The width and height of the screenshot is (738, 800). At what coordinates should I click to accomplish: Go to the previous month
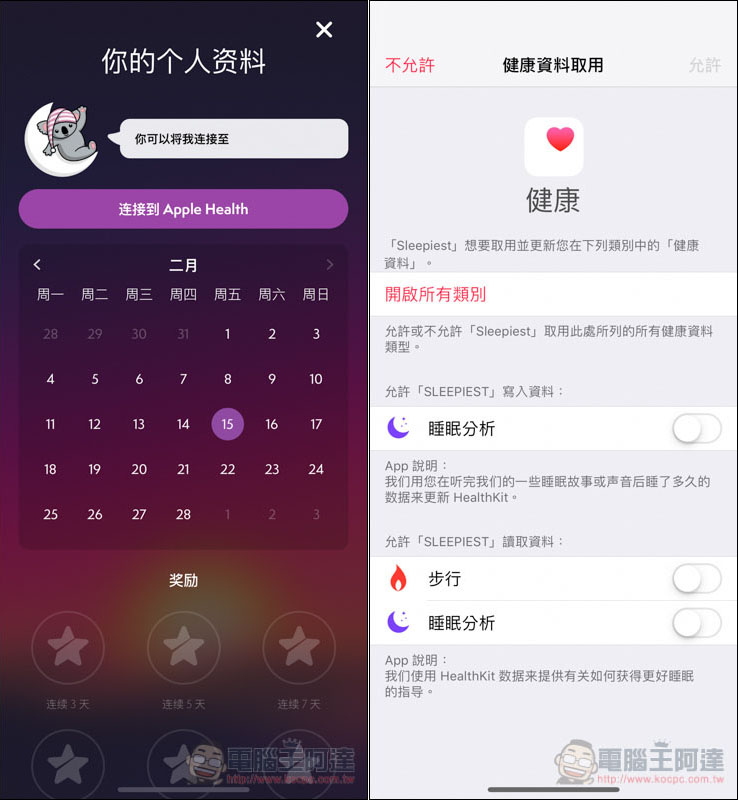pos(37,265)
